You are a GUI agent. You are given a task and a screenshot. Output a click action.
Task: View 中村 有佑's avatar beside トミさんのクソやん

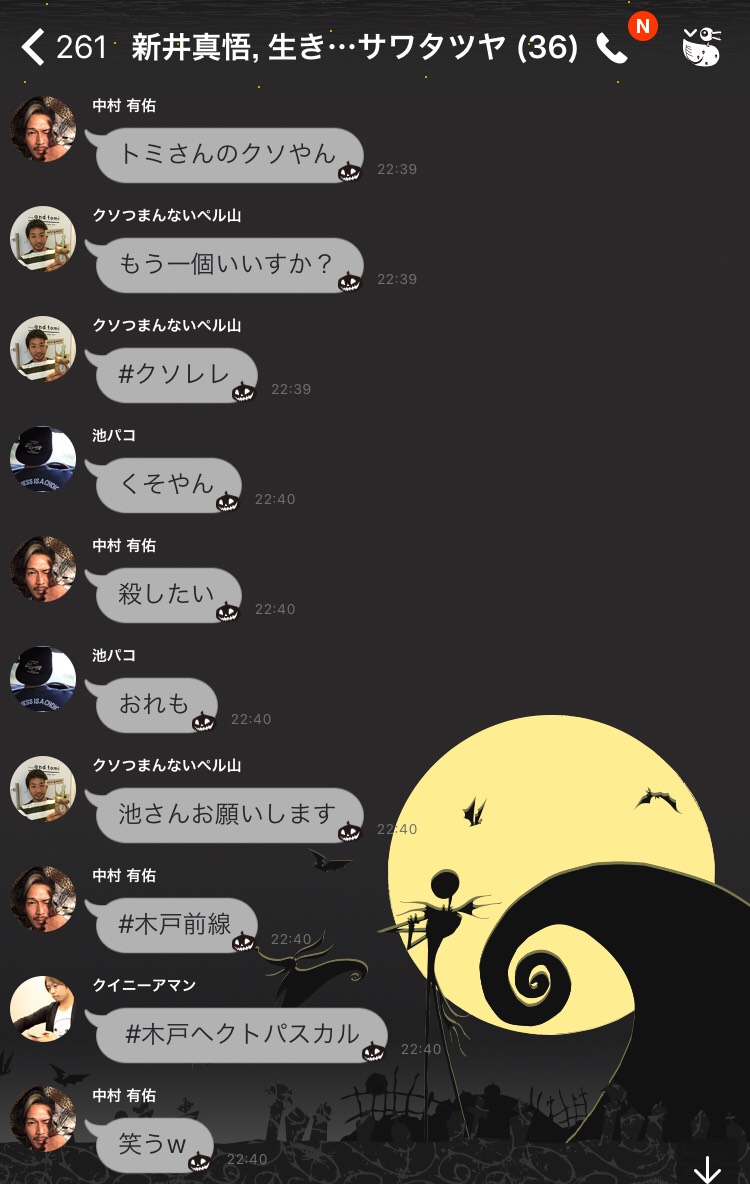tap(43, 129)
